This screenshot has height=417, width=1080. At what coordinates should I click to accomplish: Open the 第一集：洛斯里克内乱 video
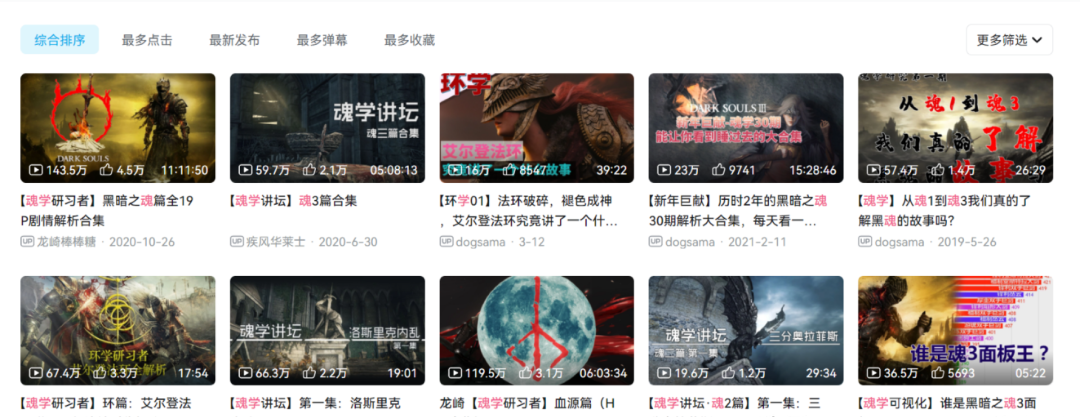(x=327, y=330)
